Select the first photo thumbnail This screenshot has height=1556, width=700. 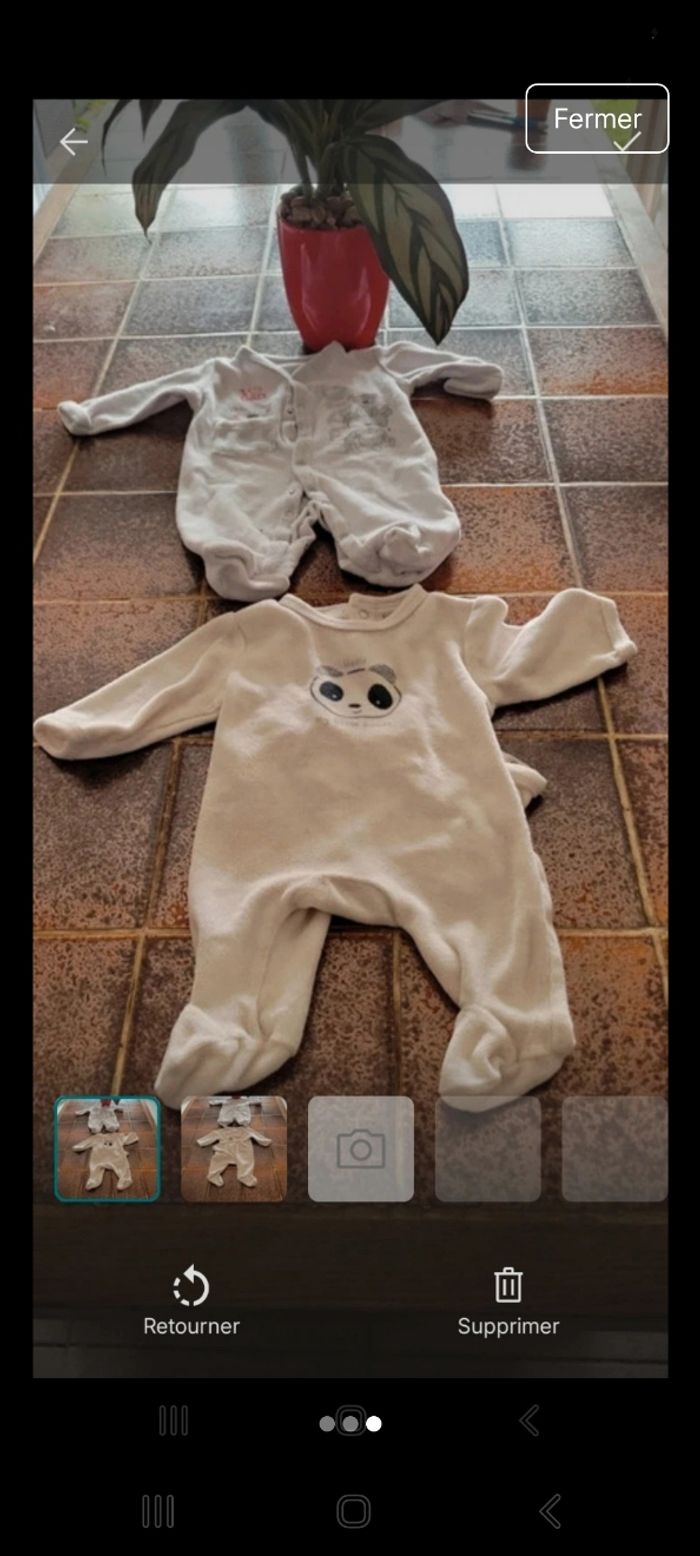[107, 1148]
